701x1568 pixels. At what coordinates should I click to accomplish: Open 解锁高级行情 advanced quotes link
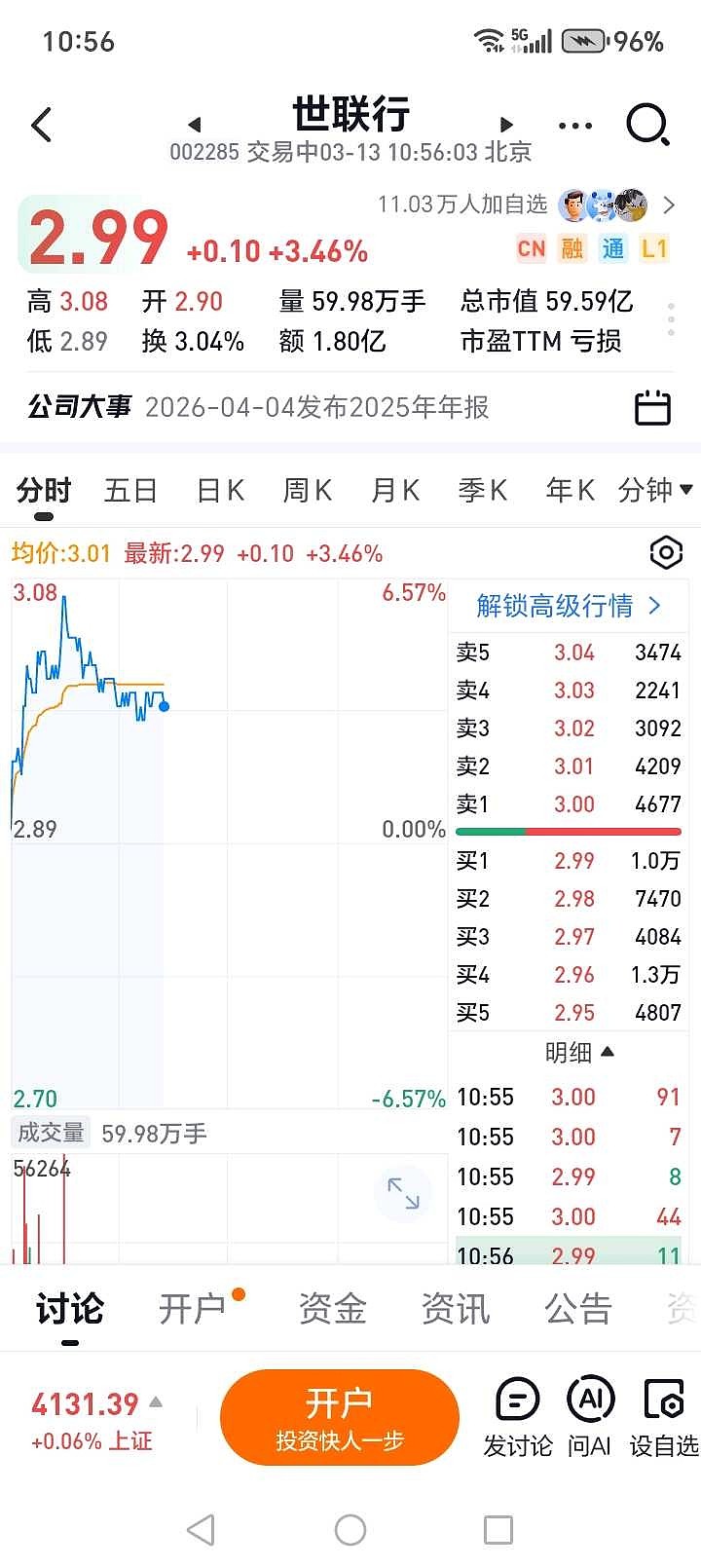click(x=567, y=606)
